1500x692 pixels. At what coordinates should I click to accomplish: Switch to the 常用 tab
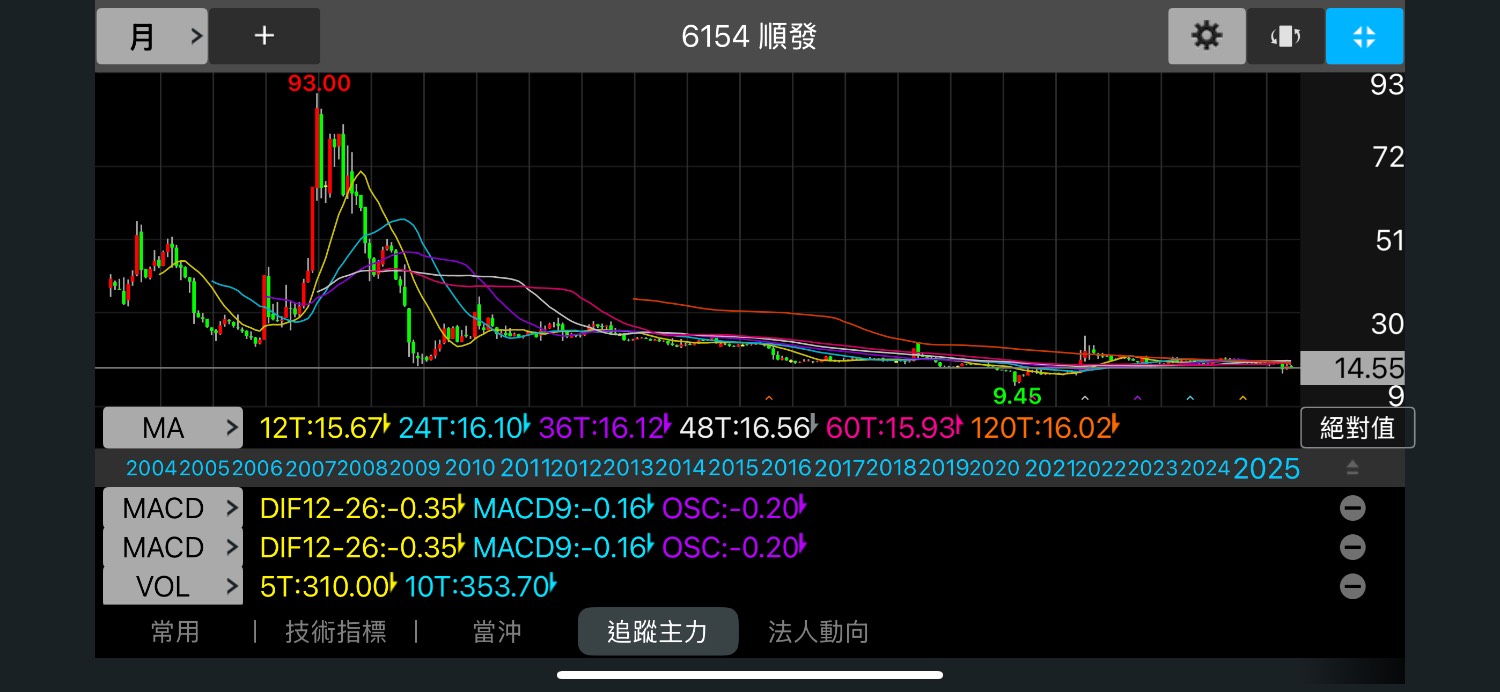click(x=175, y=632)
